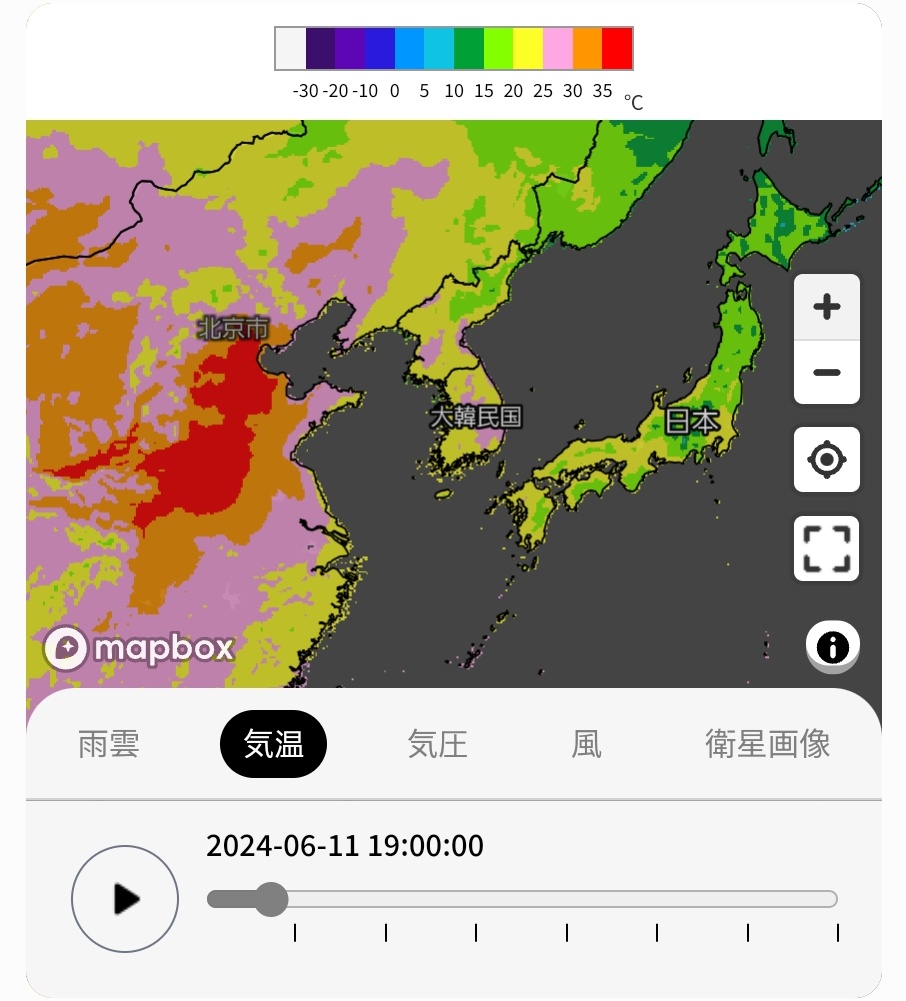Image resolution: width=906 pixels, height=1001 pixels.
Task: Enter fullscreen map view
Action: click(x=826, y=548)
